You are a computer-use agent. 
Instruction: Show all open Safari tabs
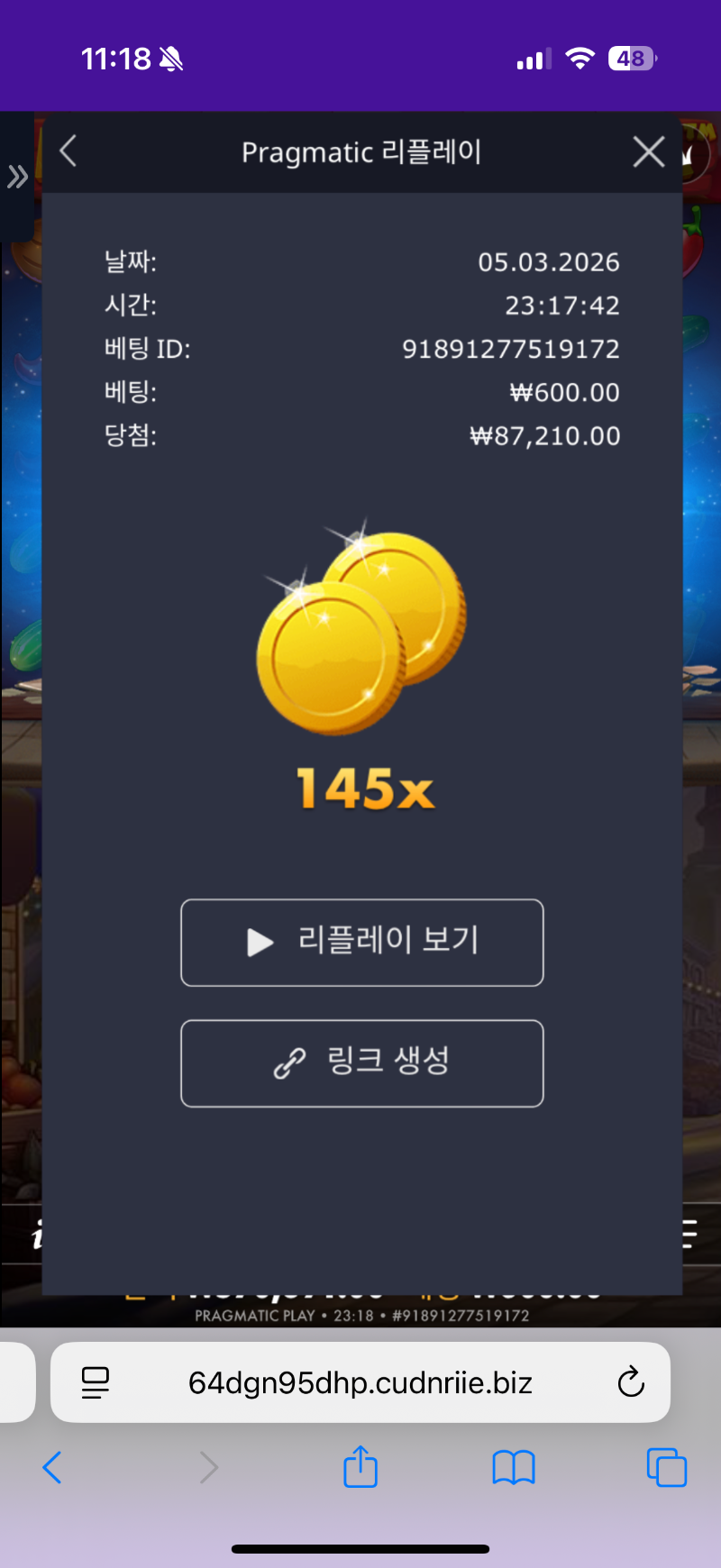tap(667, 1467)
